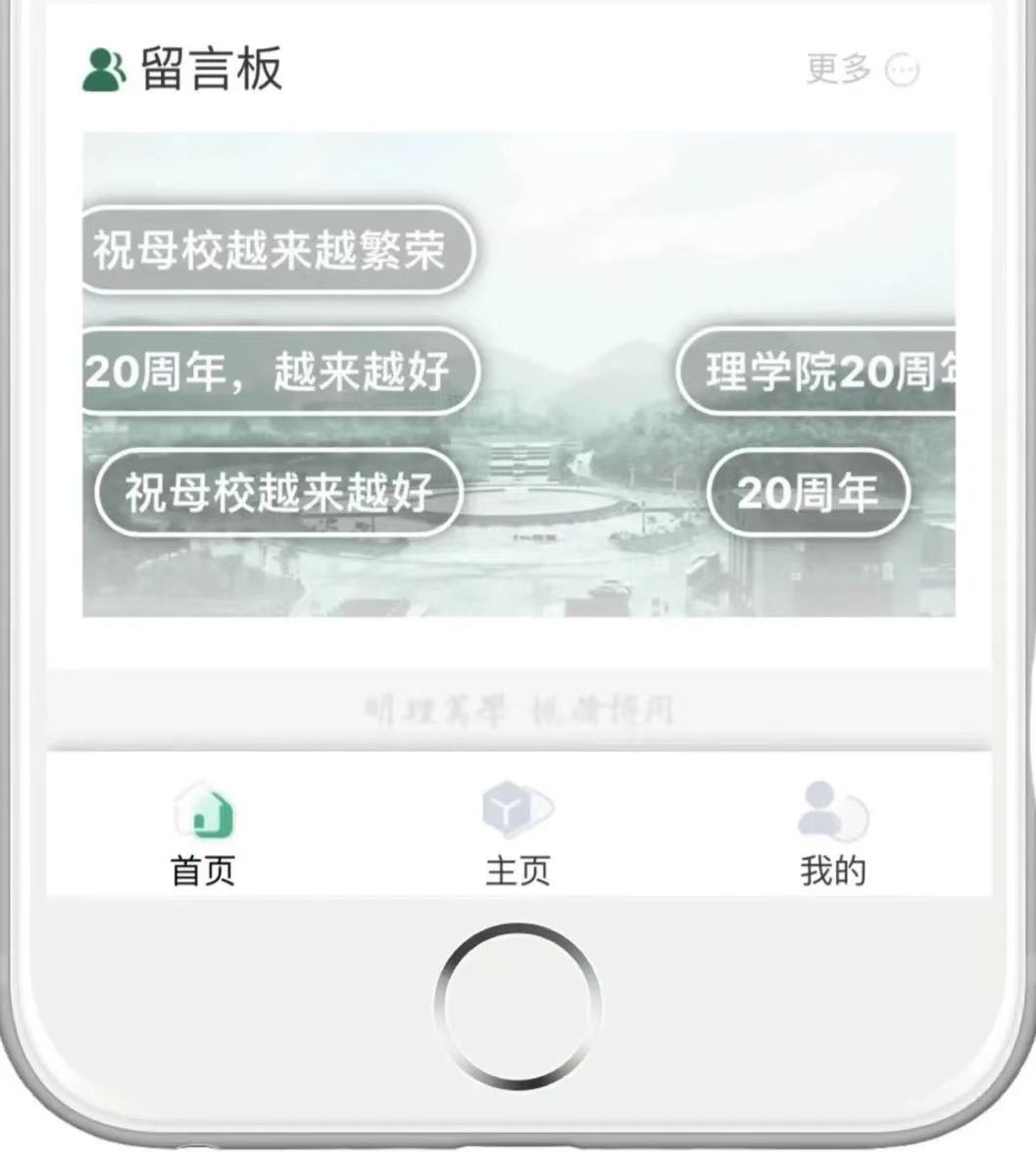Open more messages via 更多
Screen dimensions: 1036x1152
[x=861, y=70]
